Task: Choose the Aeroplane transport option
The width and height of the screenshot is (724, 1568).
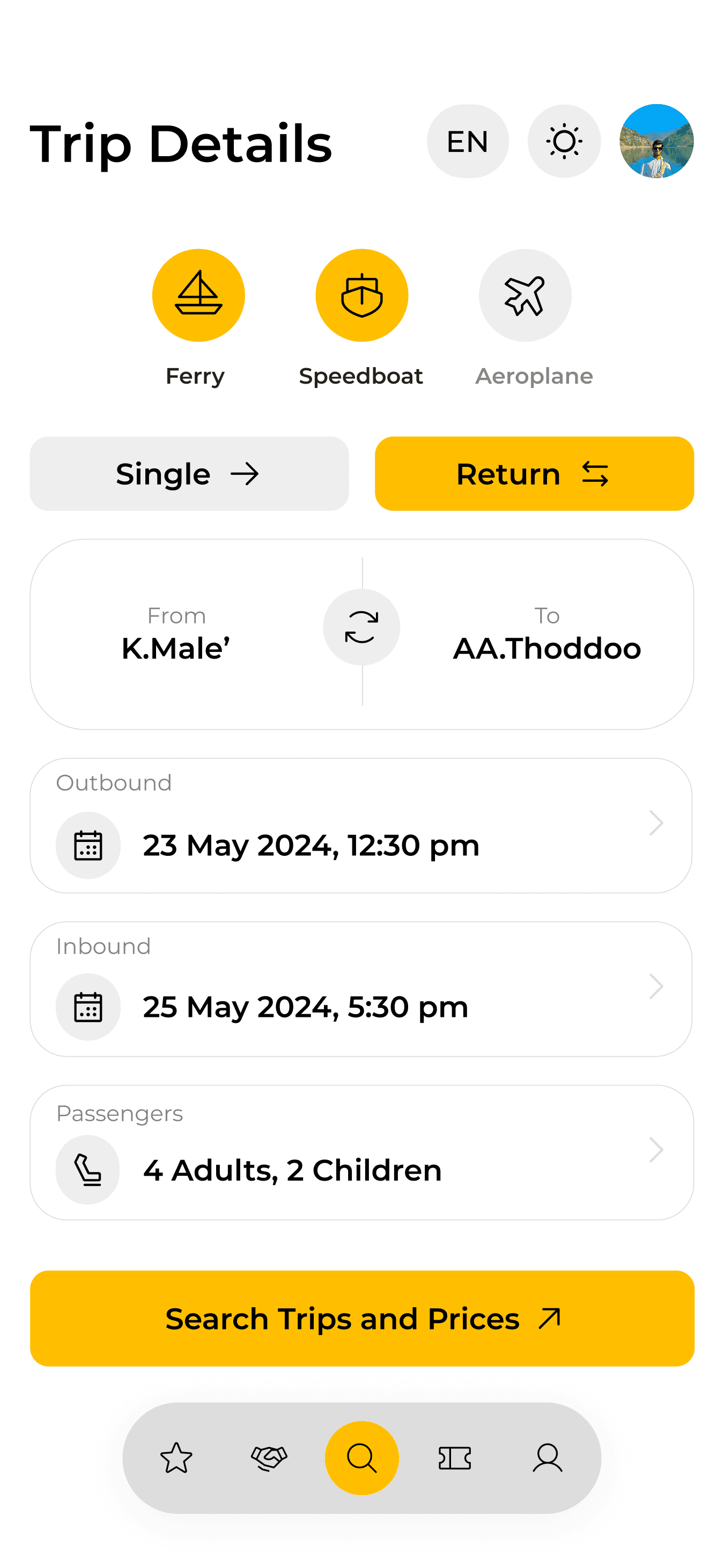Action: point(525,296)
